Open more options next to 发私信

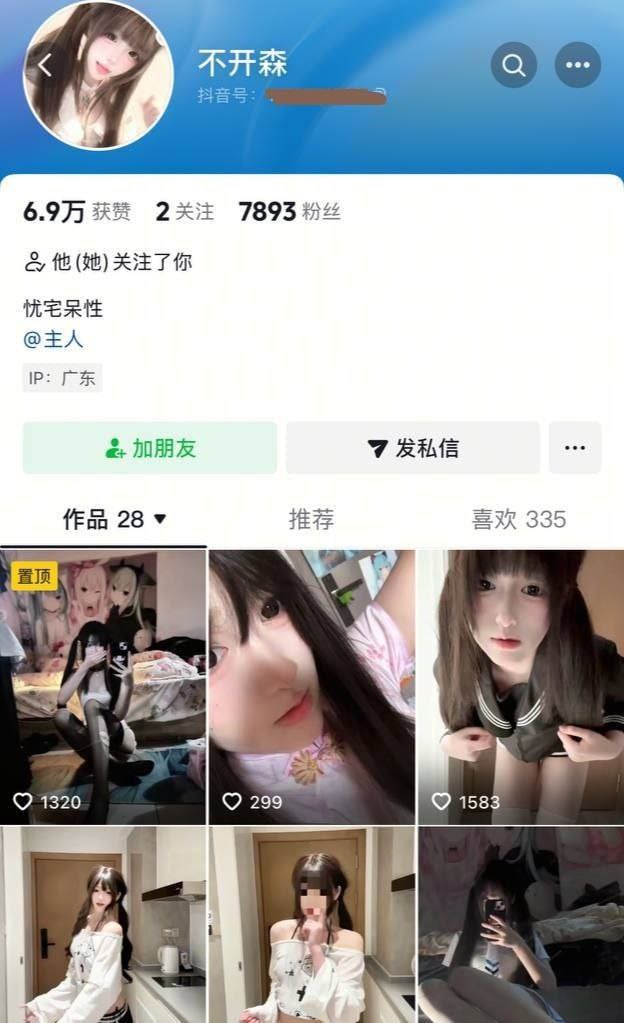(575, 448)
